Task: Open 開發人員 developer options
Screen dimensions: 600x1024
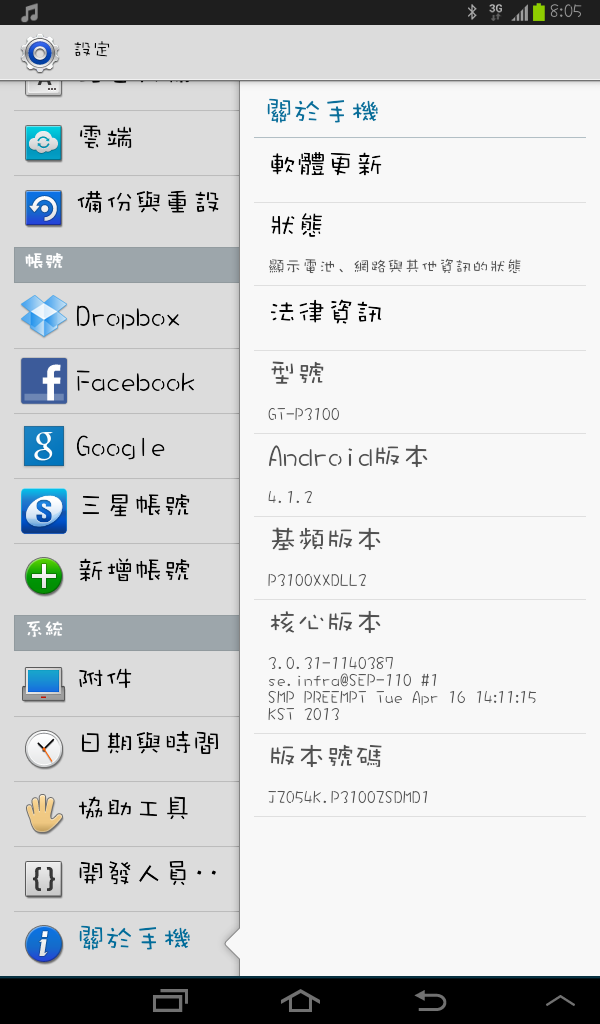Action: (x=126, y=877)
